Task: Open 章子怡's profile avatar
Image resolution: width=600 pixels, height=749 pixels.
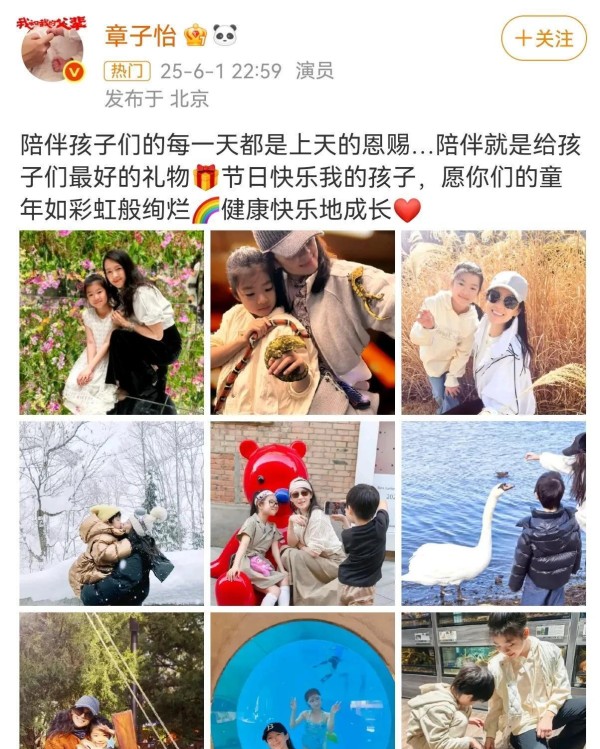Action: click(52, 49)
